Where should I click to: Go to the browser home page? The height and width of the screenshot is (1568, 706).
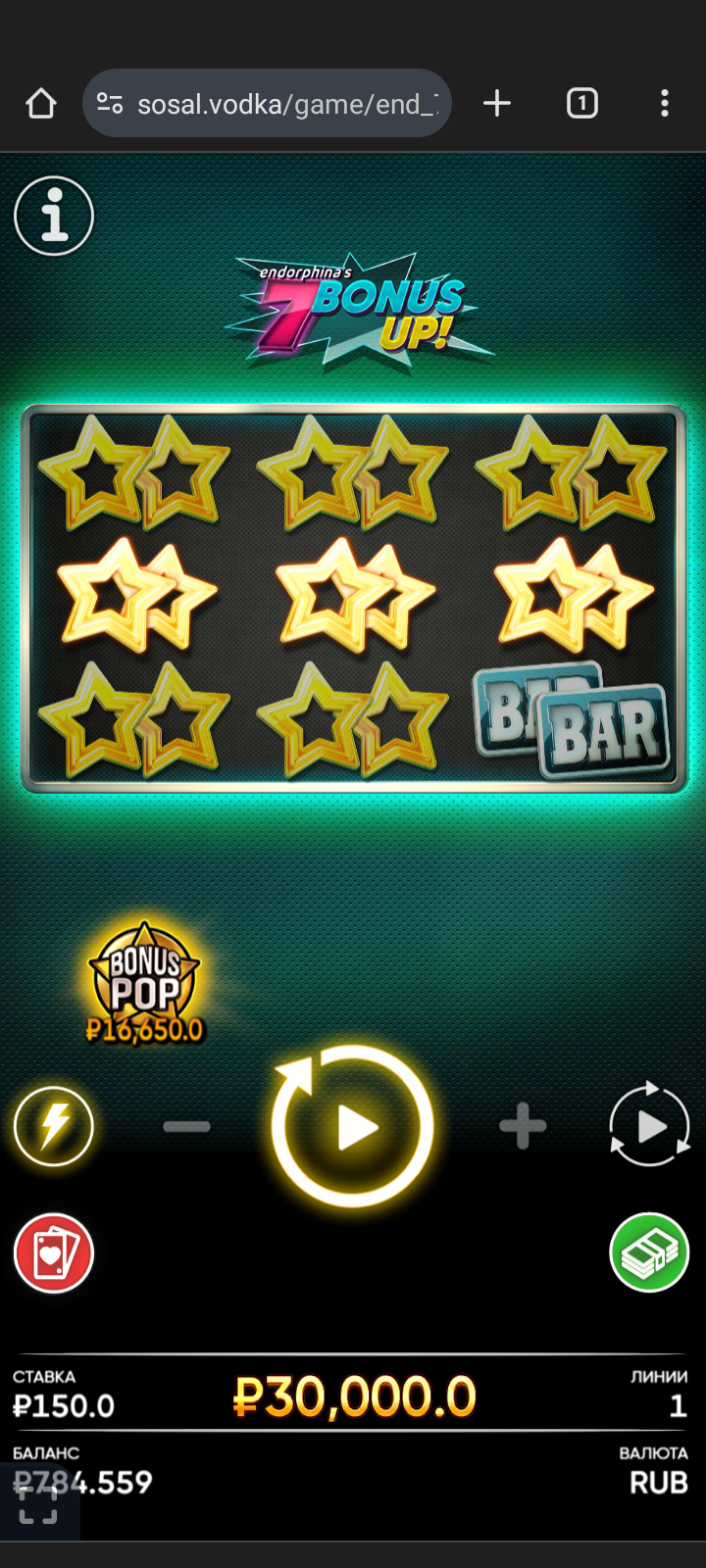41,103
